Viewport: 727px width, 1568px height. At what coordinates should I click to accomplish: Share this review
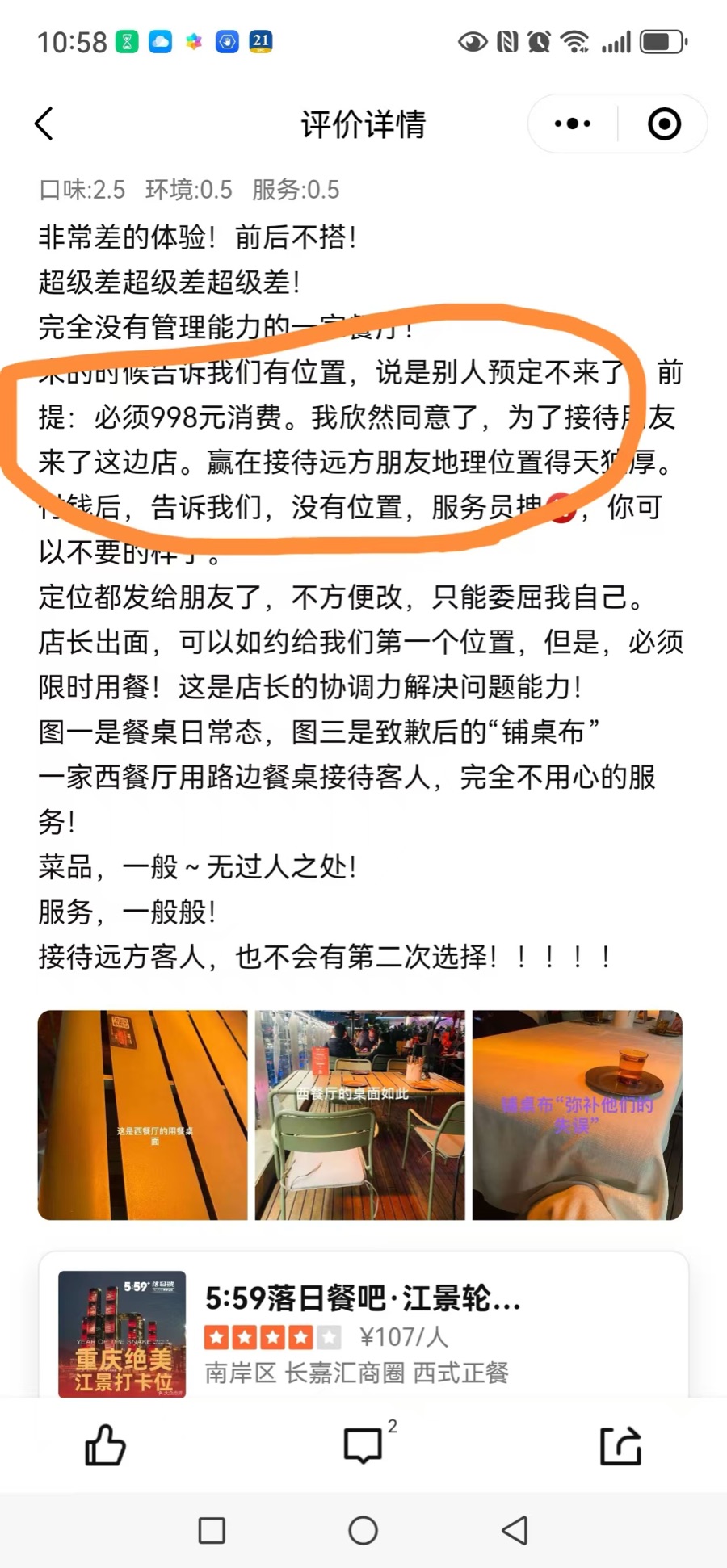[x=620, y=1445]
